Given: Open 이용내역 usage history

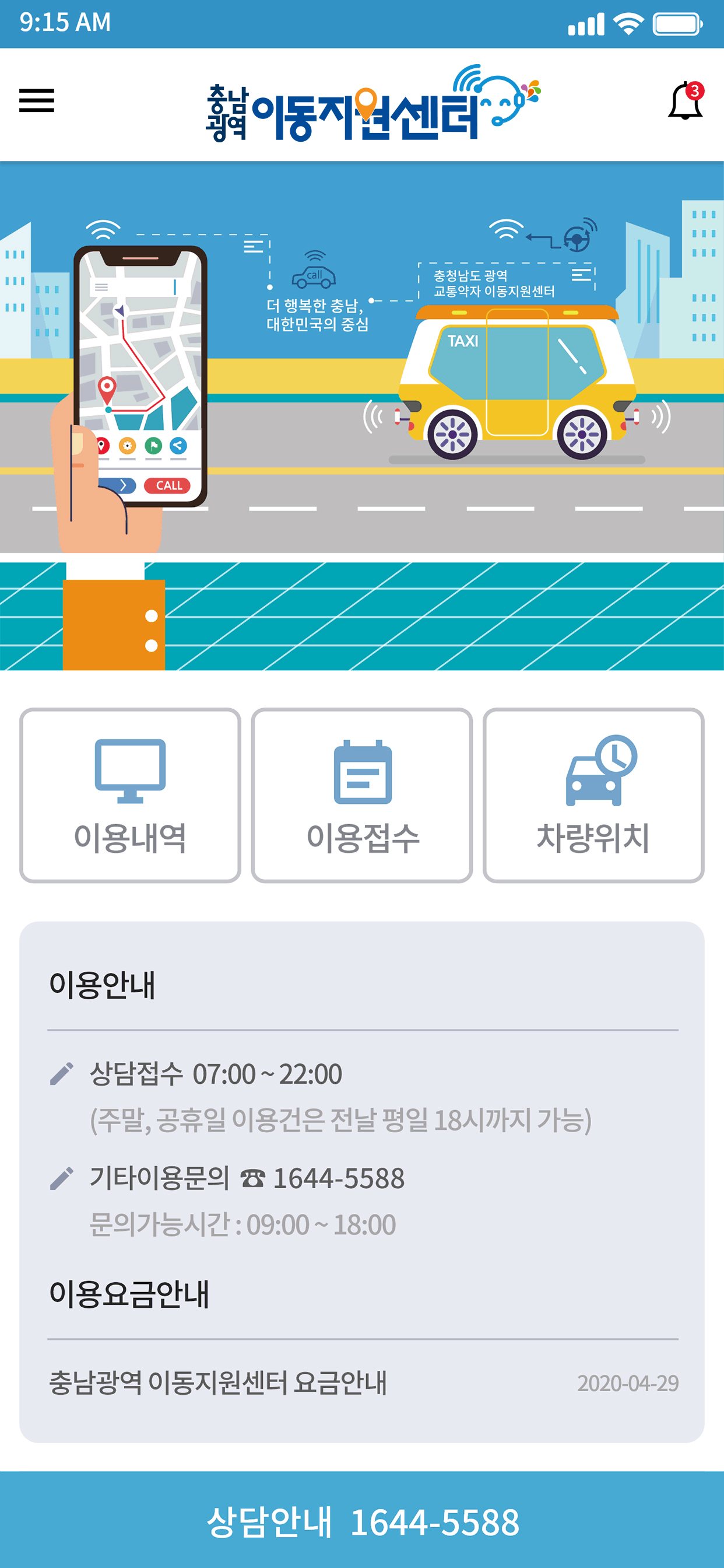Looking at the screenshot, I should click(130, 795).
